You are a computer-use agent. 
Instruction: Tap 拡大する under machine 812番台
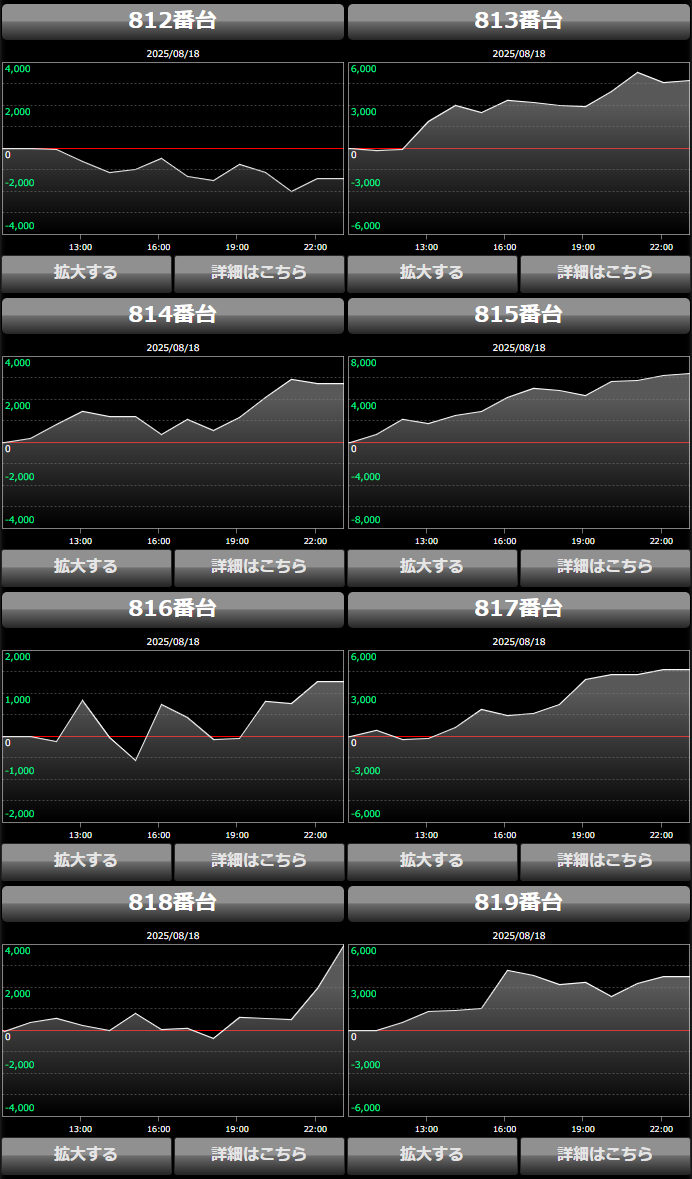coord(86,274)
